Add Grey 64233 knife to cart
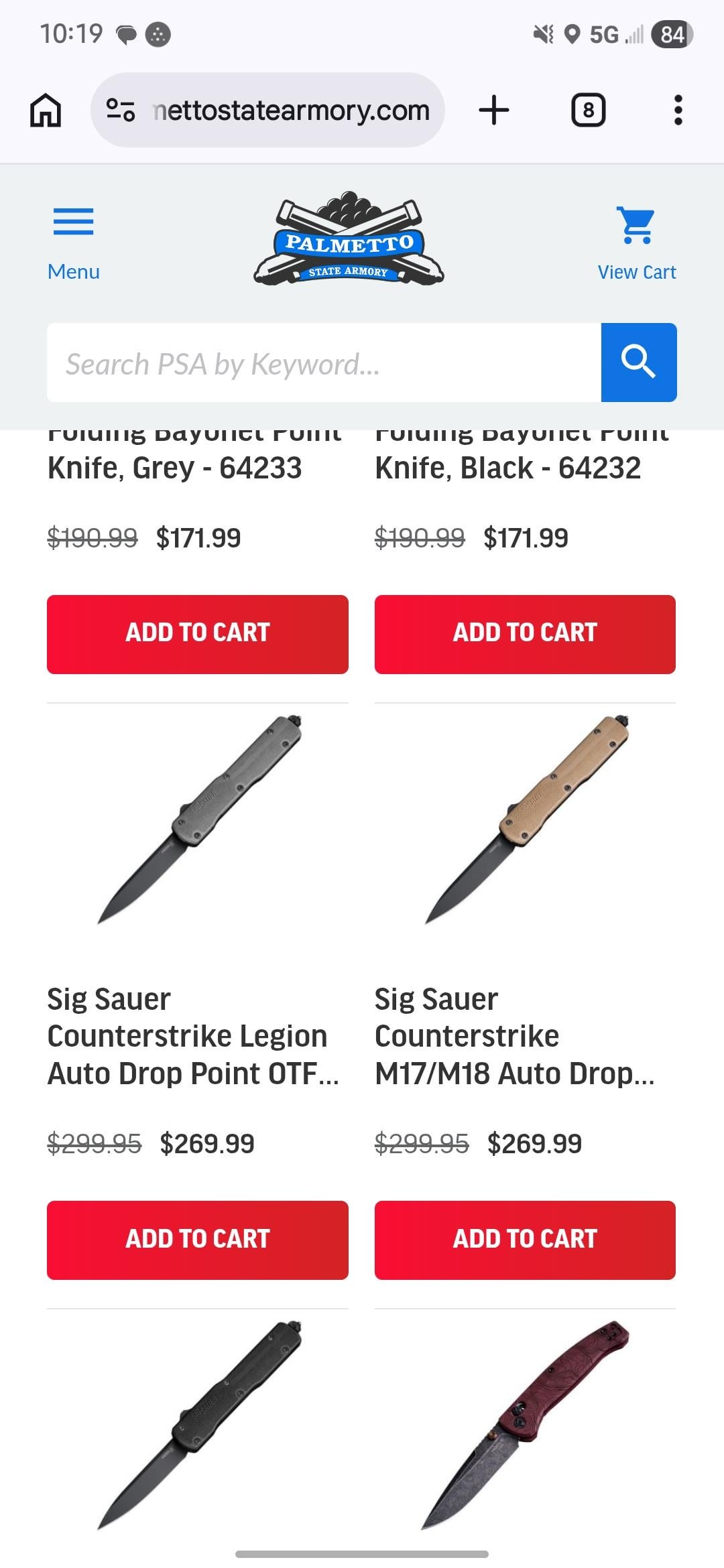 tap(197, 634)
